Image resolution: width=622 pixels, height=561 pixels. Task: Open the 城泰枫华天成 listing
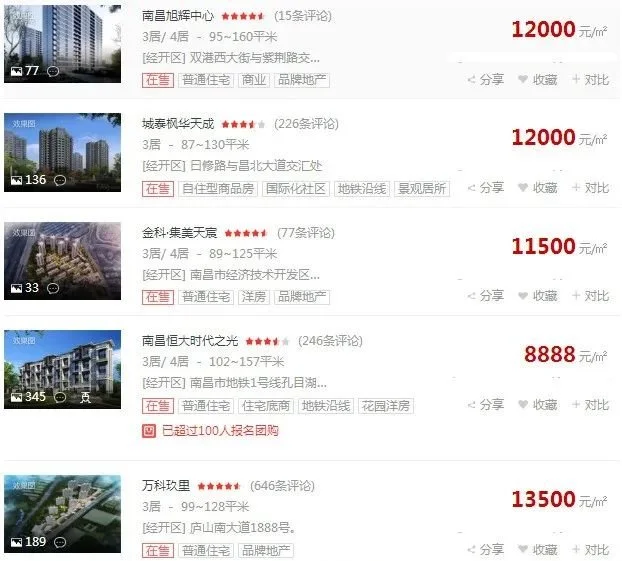[178, 124]
